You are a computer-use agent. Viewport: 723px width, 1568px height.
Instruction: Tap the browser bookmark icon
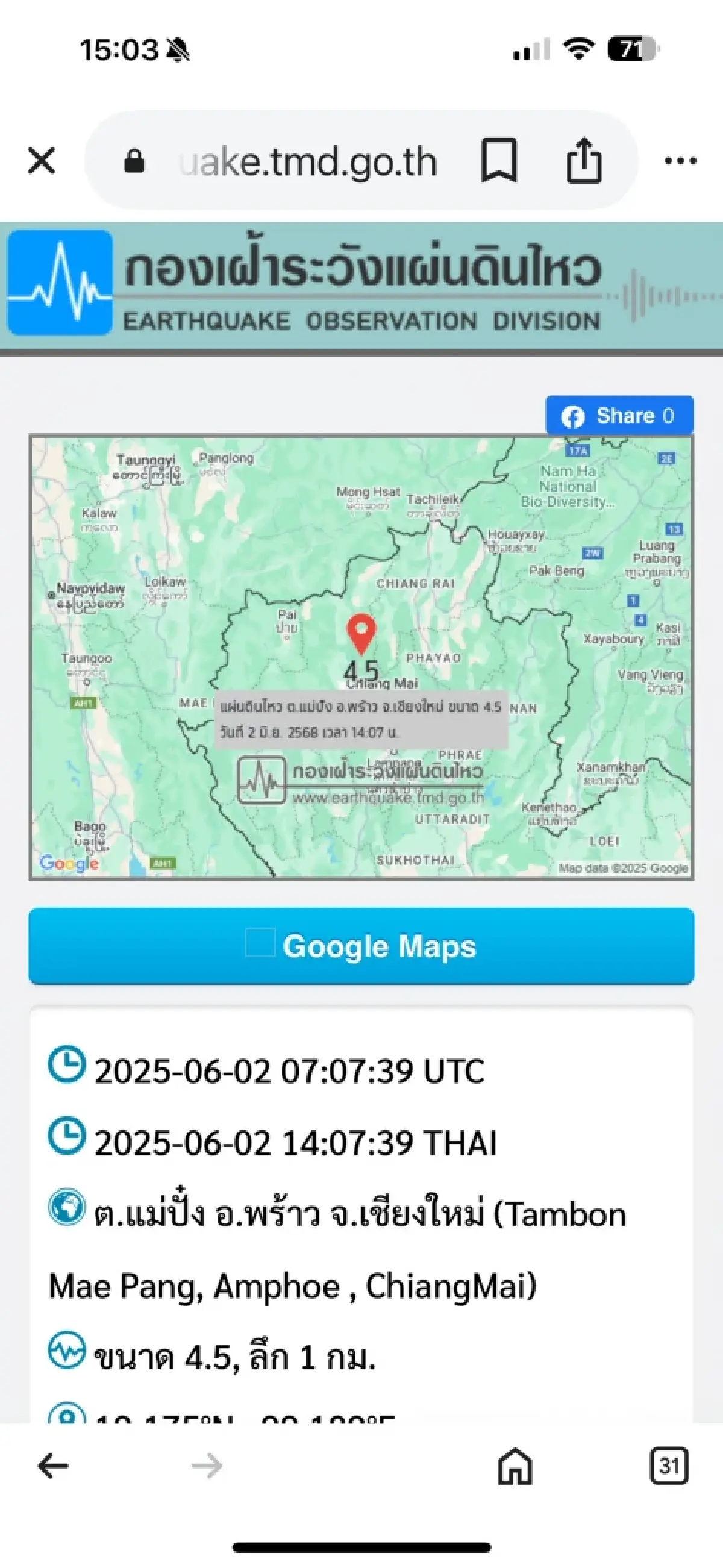pos(499,160)
